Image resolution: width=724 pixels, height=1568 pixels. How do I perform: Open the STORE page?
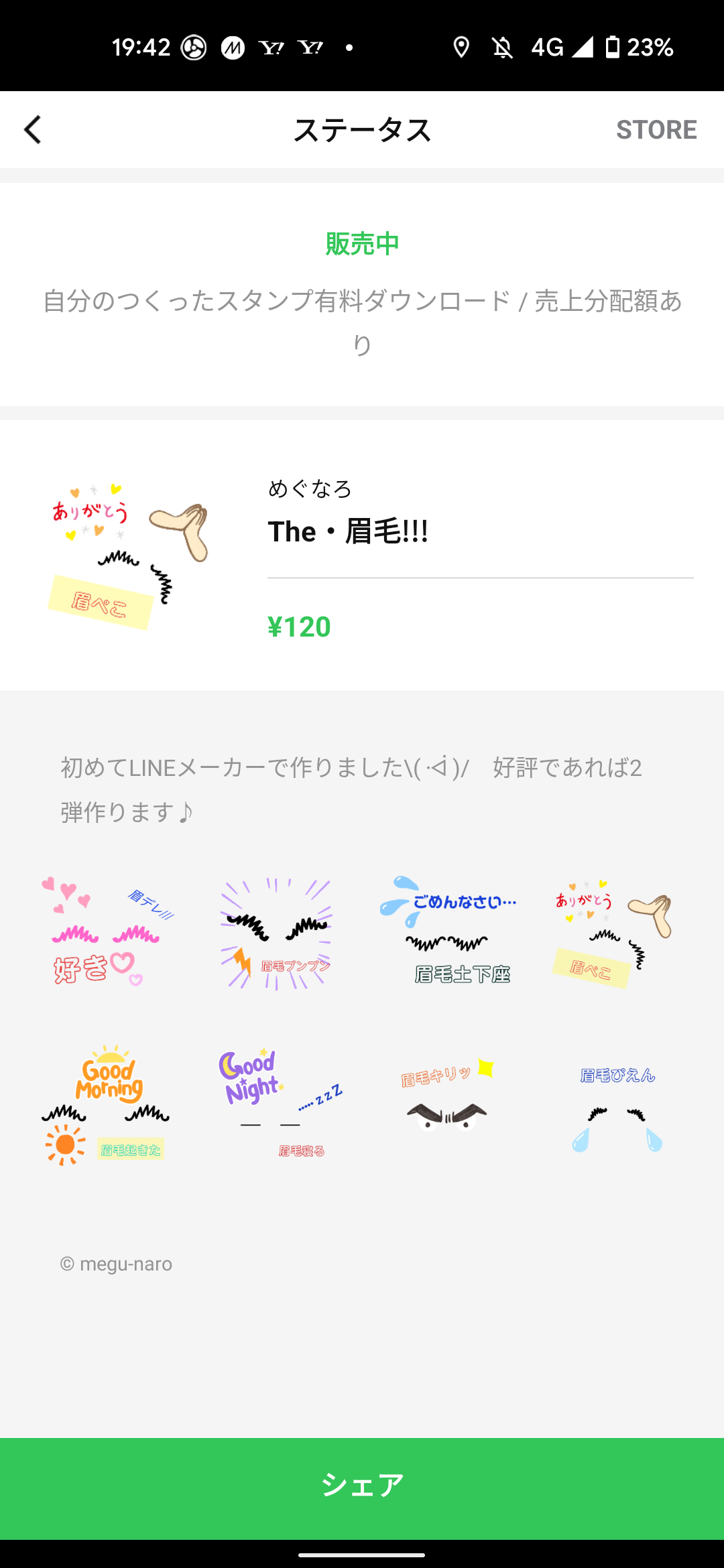pos(656,129)
